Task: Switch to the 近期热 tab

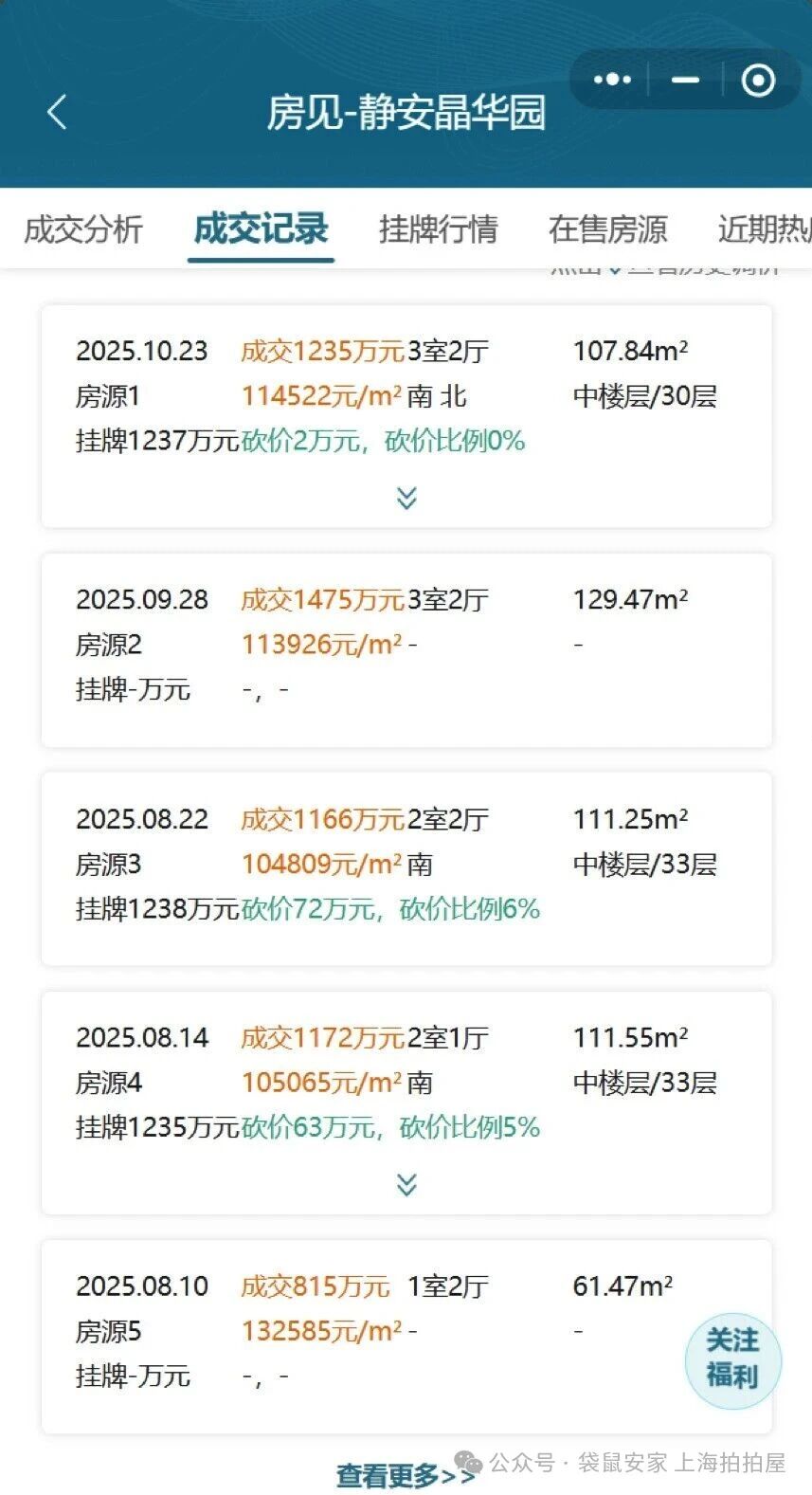Action: coord(764,228)
